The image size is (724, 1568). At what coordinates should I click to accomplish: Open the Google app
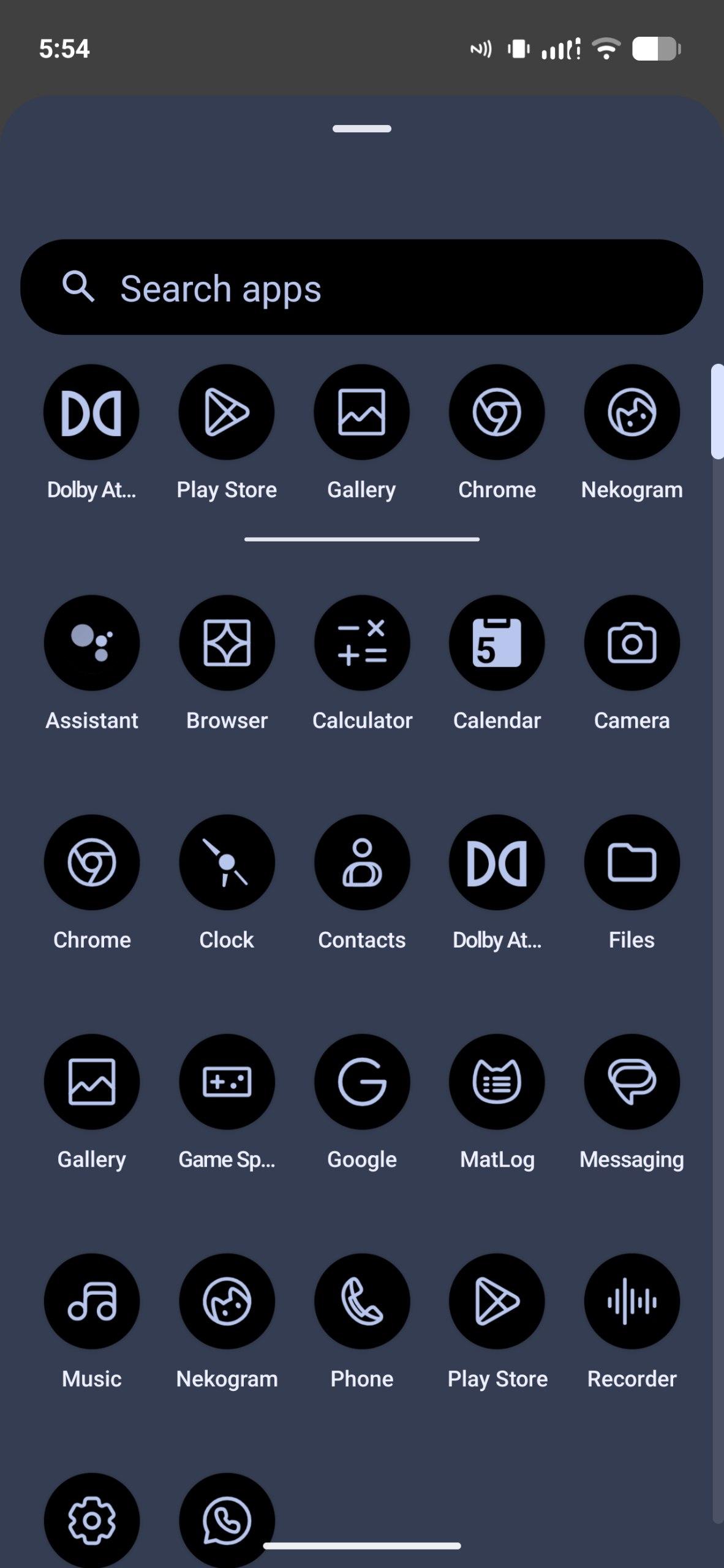[362, 1082]
